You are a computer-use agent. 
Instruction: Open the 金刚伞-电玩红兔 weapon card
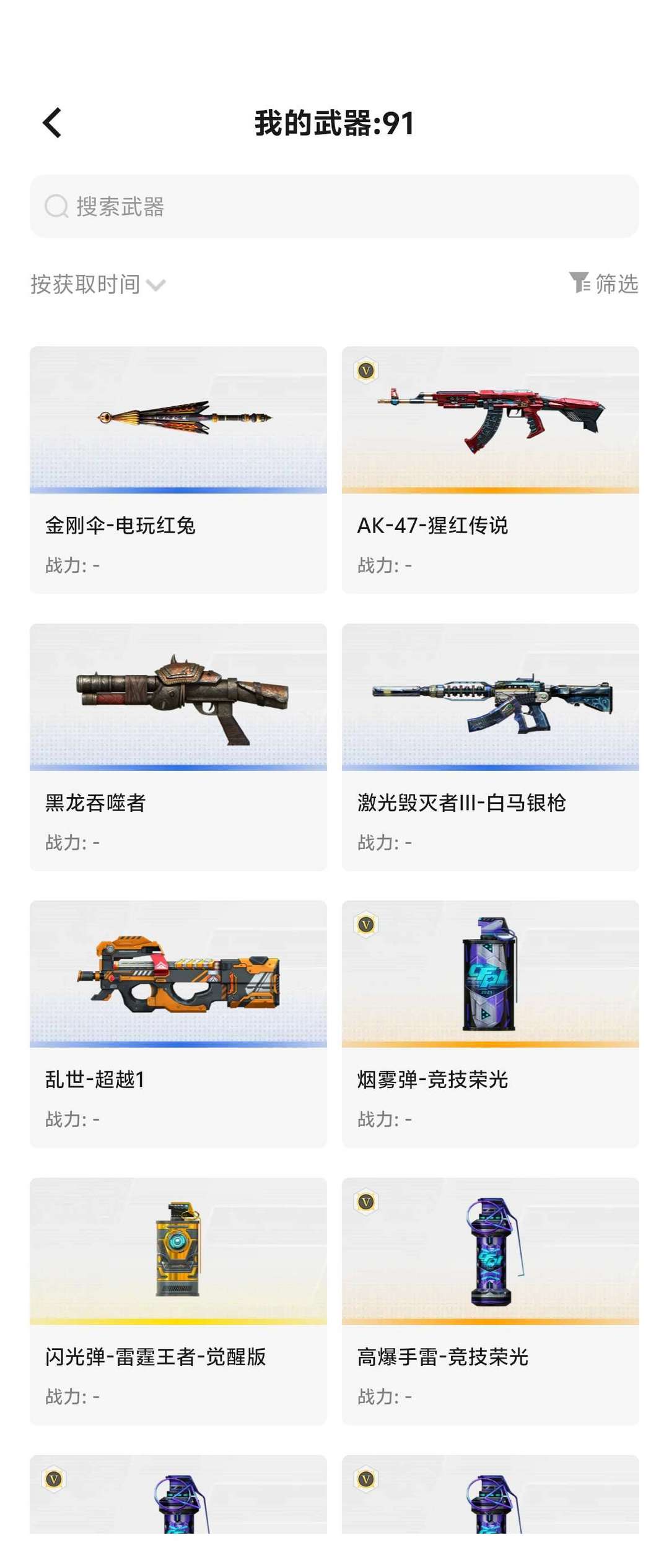pyautogui.click(x=178, y=470)
